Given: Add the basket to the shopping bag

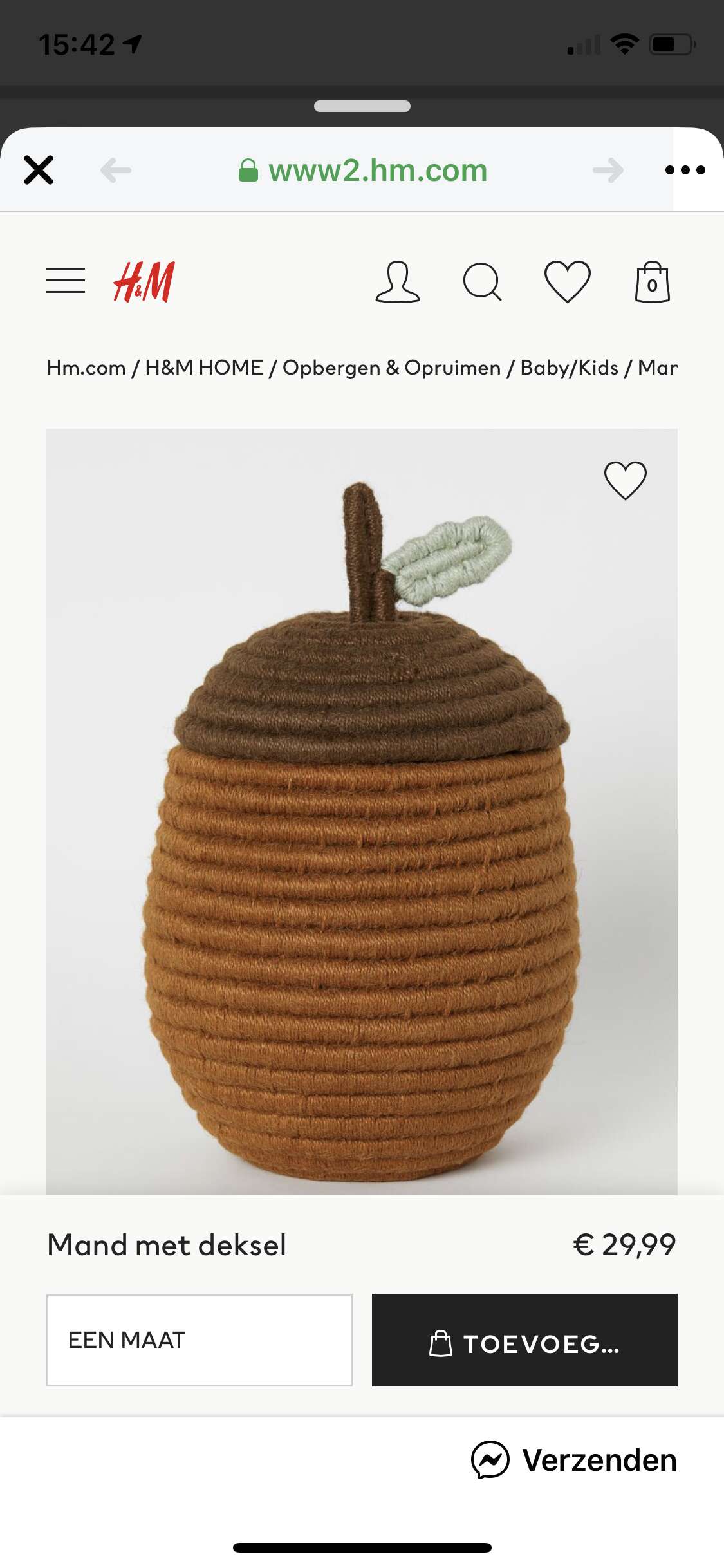Looking at the screenshot, I should [524, 1339].
